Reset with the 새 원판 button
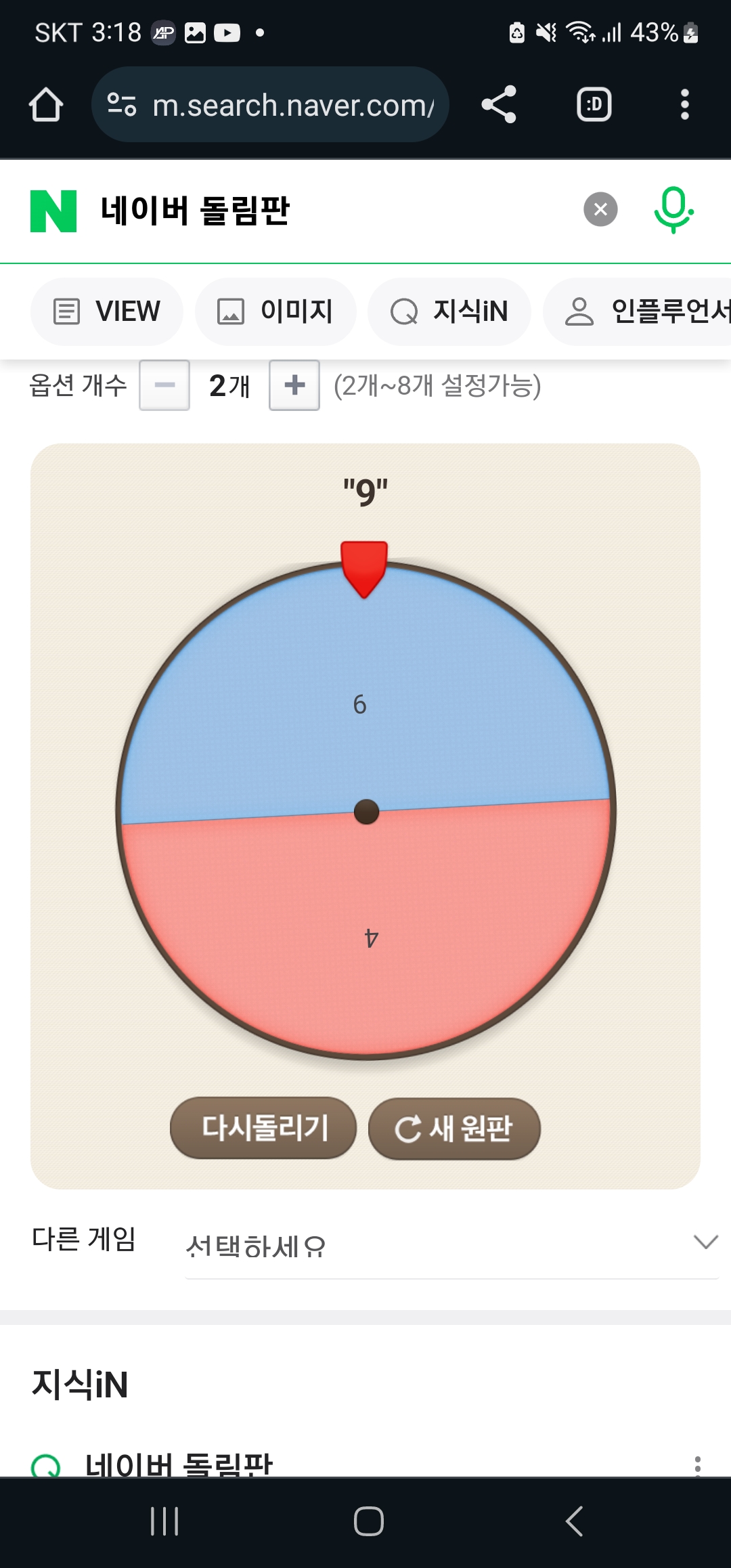Image resolution: width=731 pixels, height=1568 pixels. [x=454, y=1129]
